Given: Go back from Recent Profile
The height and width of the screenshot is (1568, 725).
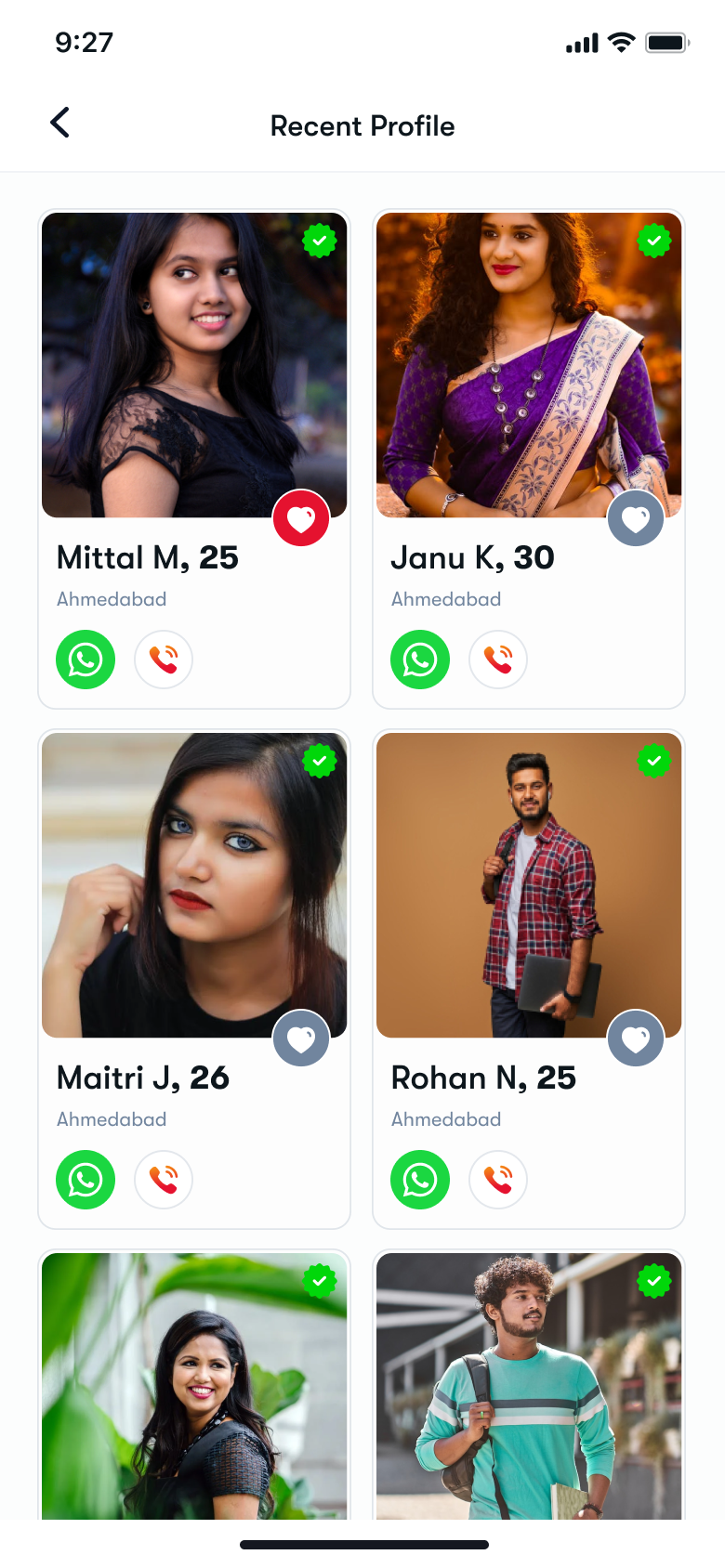Looking at the screenshot, I should 60,123.
